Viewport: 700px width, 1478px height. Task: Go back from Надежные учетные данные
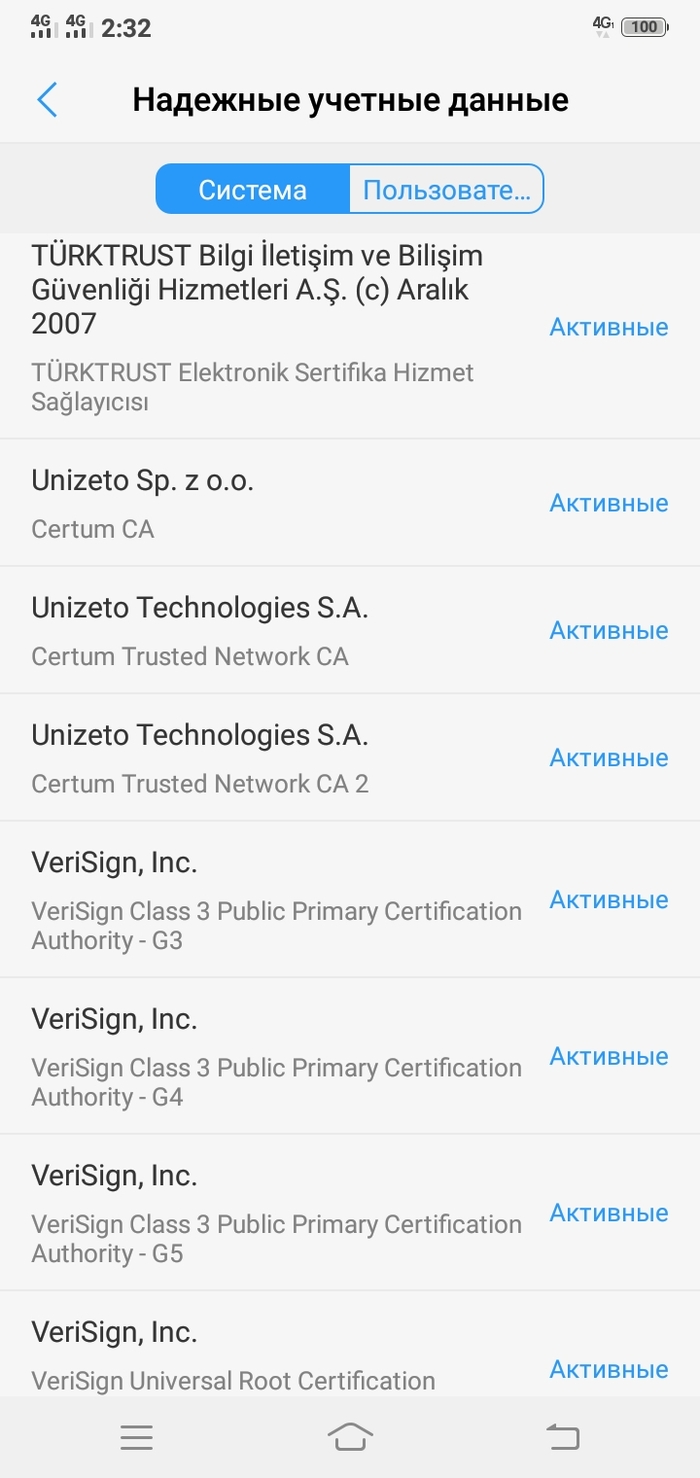click(x=47, y=100)
